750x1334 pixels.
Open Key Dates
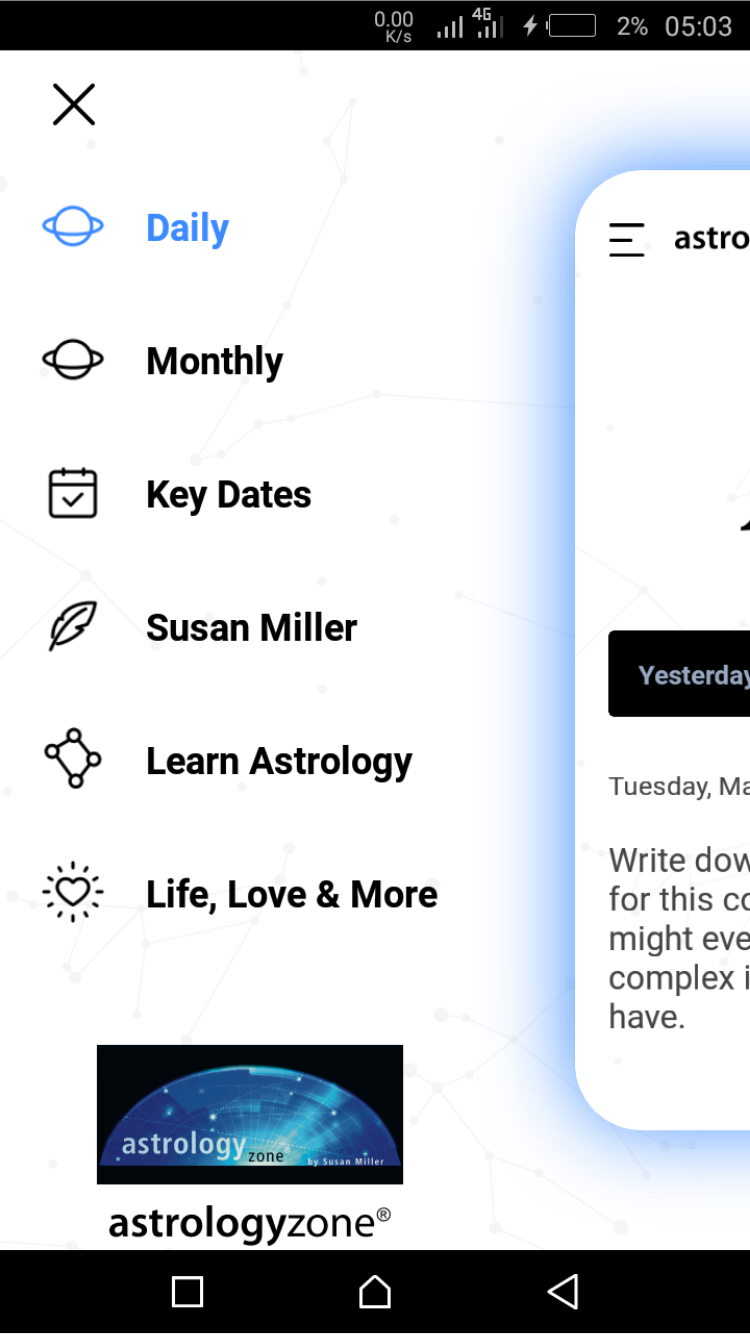pyautogui.click(x=228, y=495)
